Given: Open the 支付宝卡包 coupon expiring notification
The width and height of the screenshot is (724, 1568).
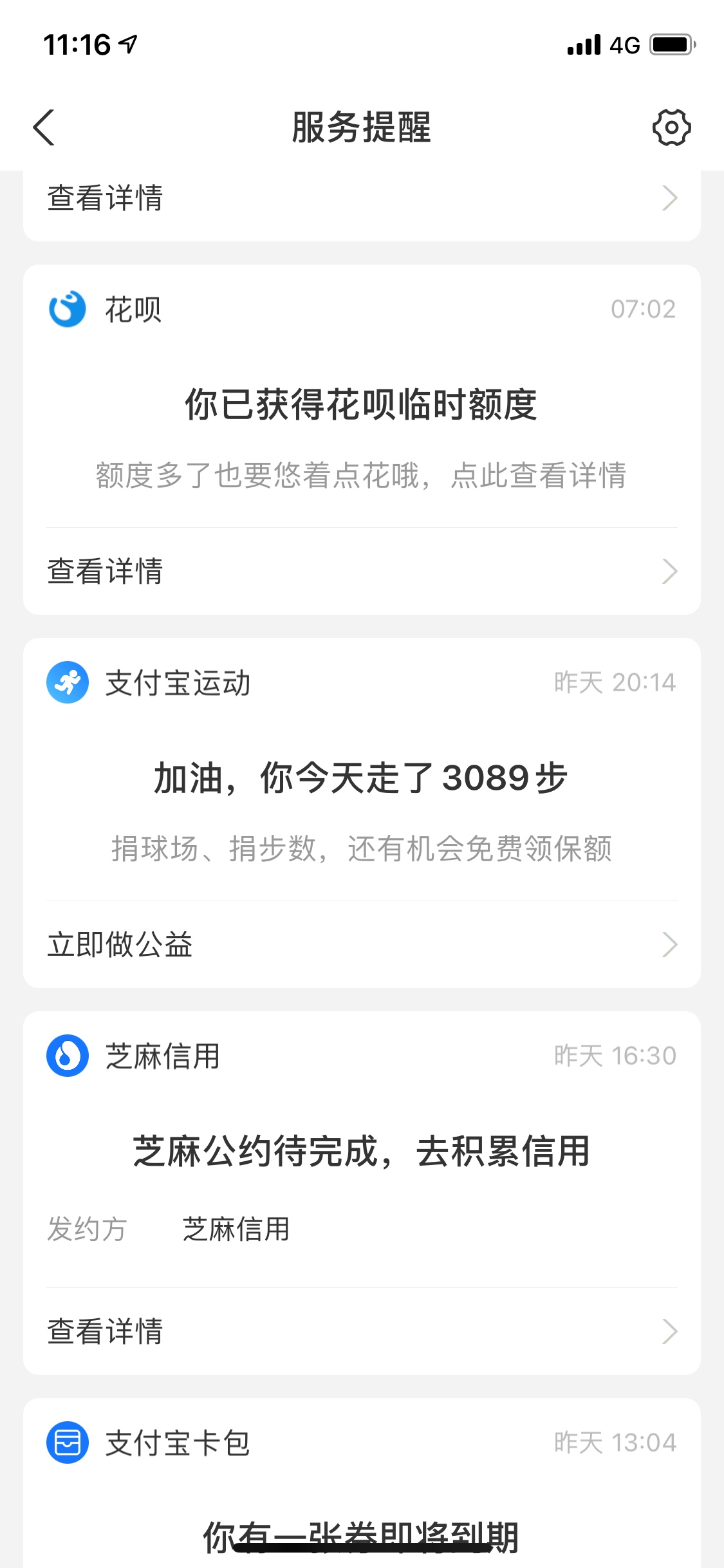Looking at the screenshot, I should (362, 1483).
